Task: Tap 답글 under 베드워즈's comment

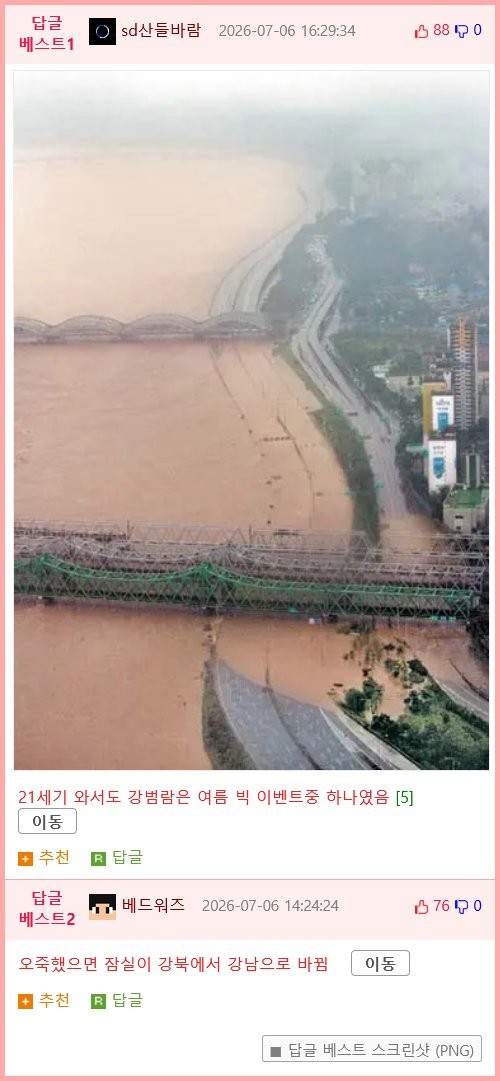Action: (117, 1000)
